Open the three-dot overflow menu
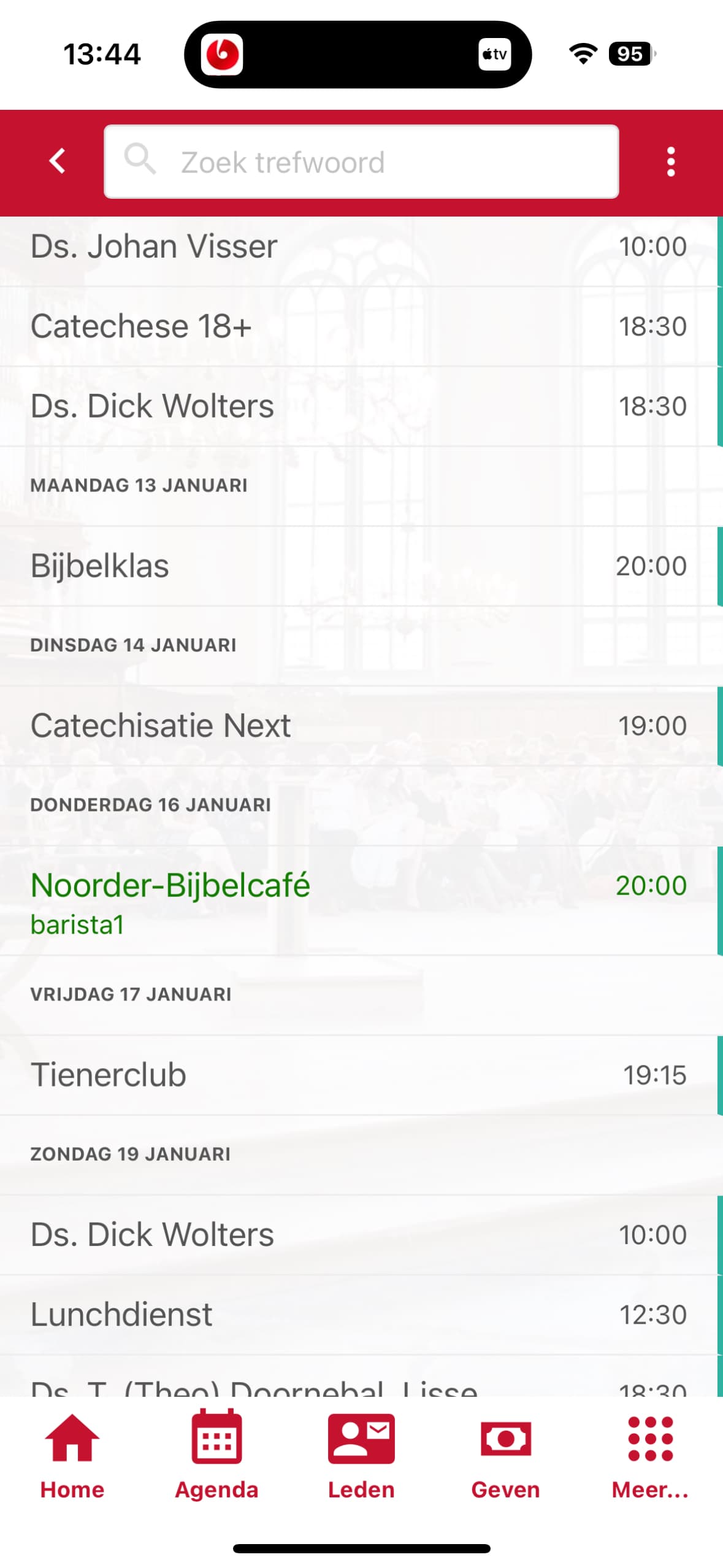This screenshot has height=1568, width=723. [671, 162]
